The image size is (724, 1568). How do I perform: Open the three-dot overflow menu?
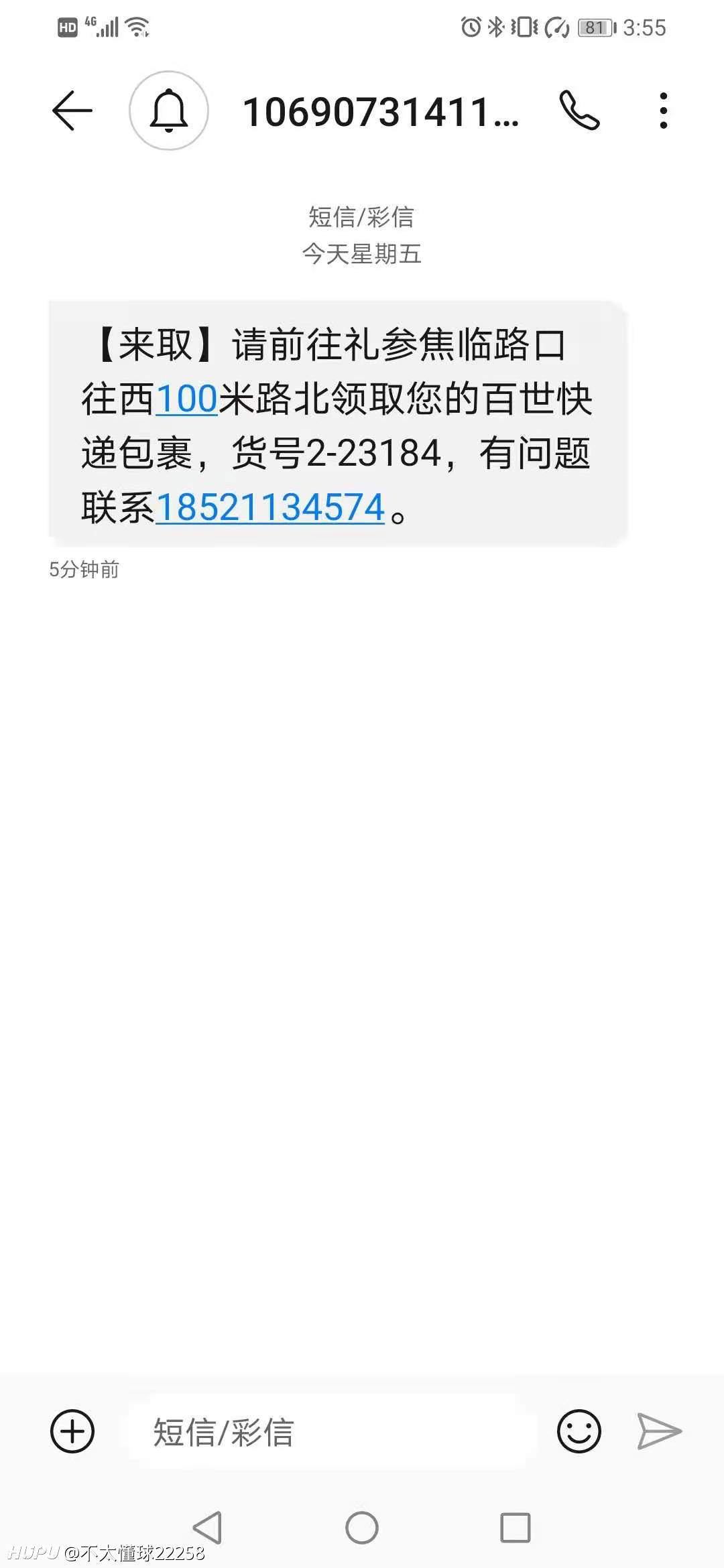663,111
